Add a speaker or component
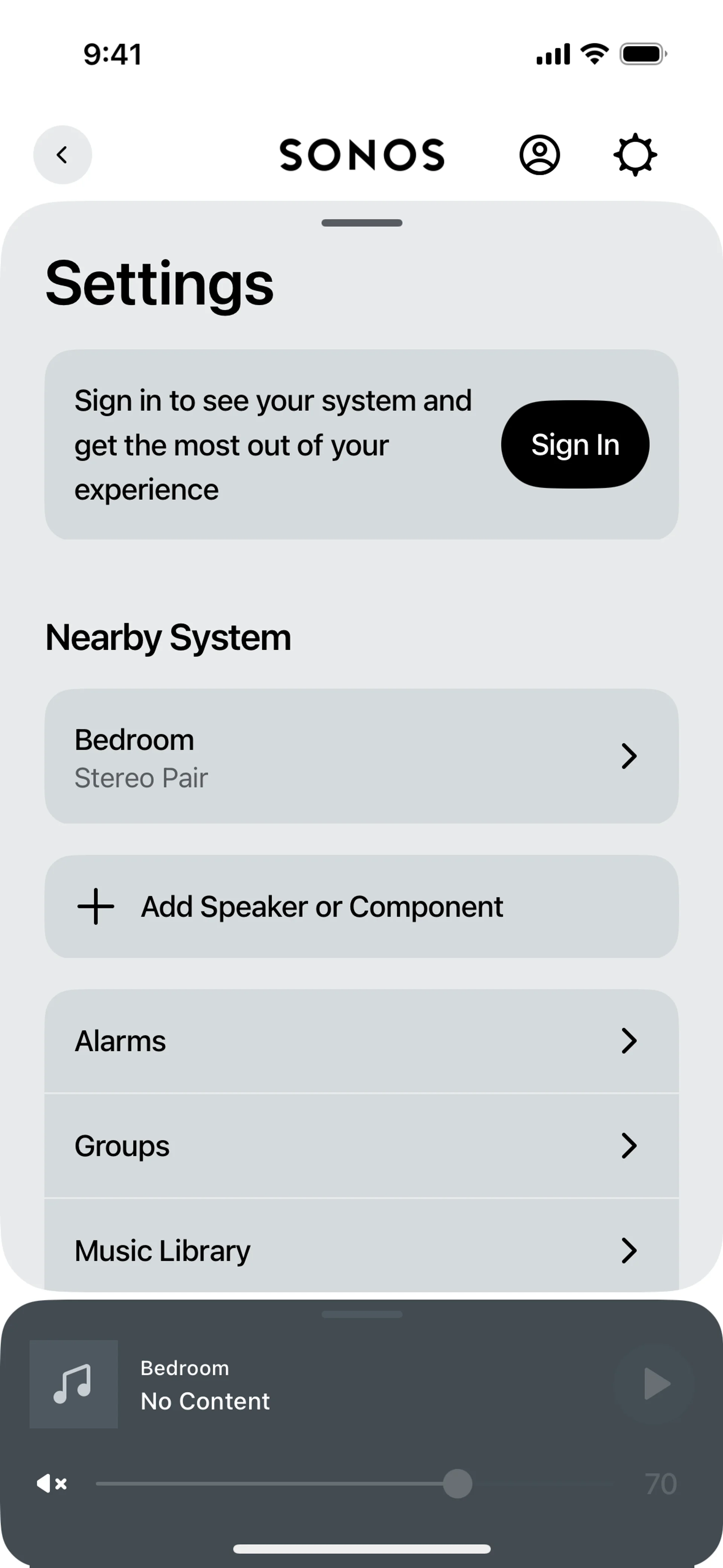723x1568 pixels. pyautogui.click(x=361, y=906)
